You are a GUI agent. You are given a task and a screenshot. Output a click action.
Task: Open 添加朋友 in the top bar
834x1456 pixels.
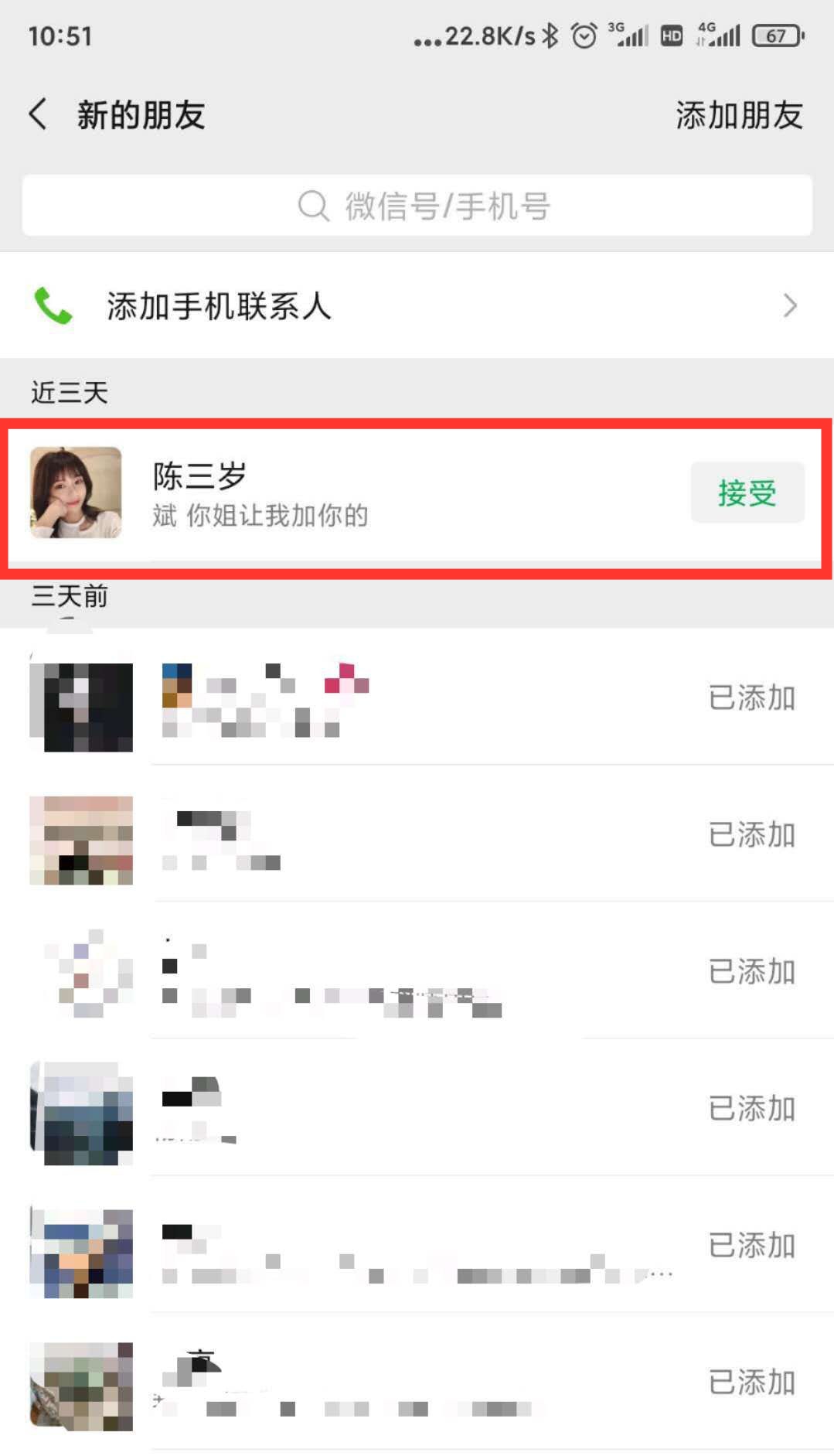739,115
